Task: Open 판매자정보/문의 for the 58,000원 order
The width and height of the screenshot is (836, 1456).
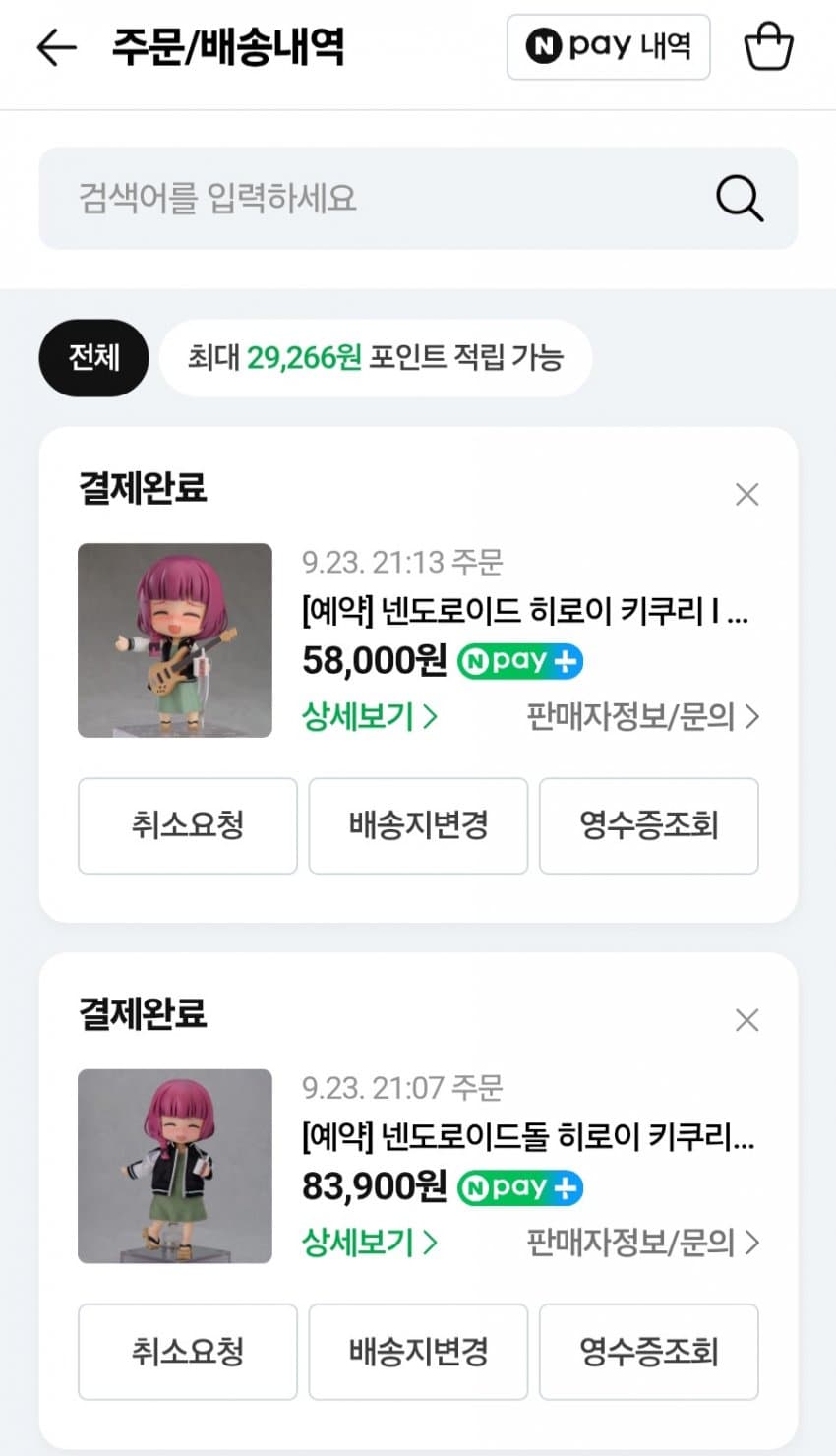Action: point(642,717)
